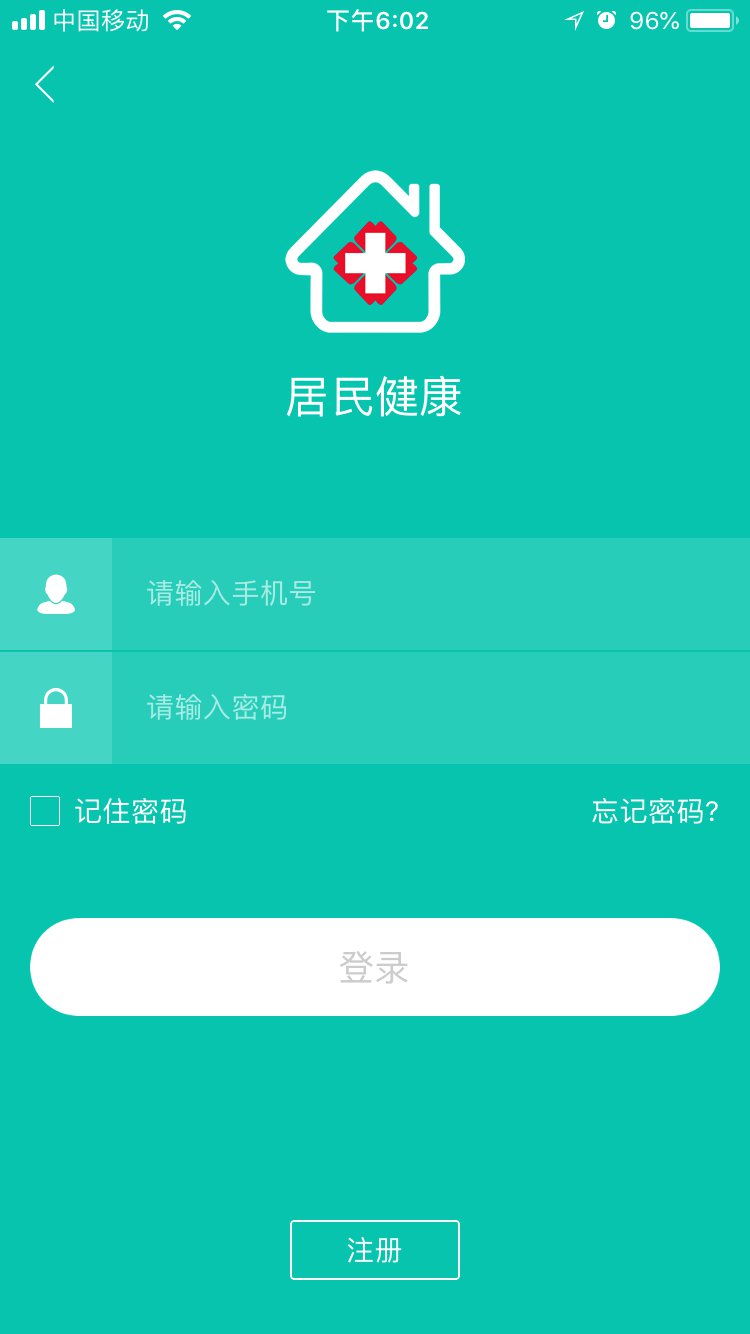This screenshot has width=750, height=1334.
Task: Open the 忘记密码? forgot password link
Action: pyautogui.click(x=655, y=811)
